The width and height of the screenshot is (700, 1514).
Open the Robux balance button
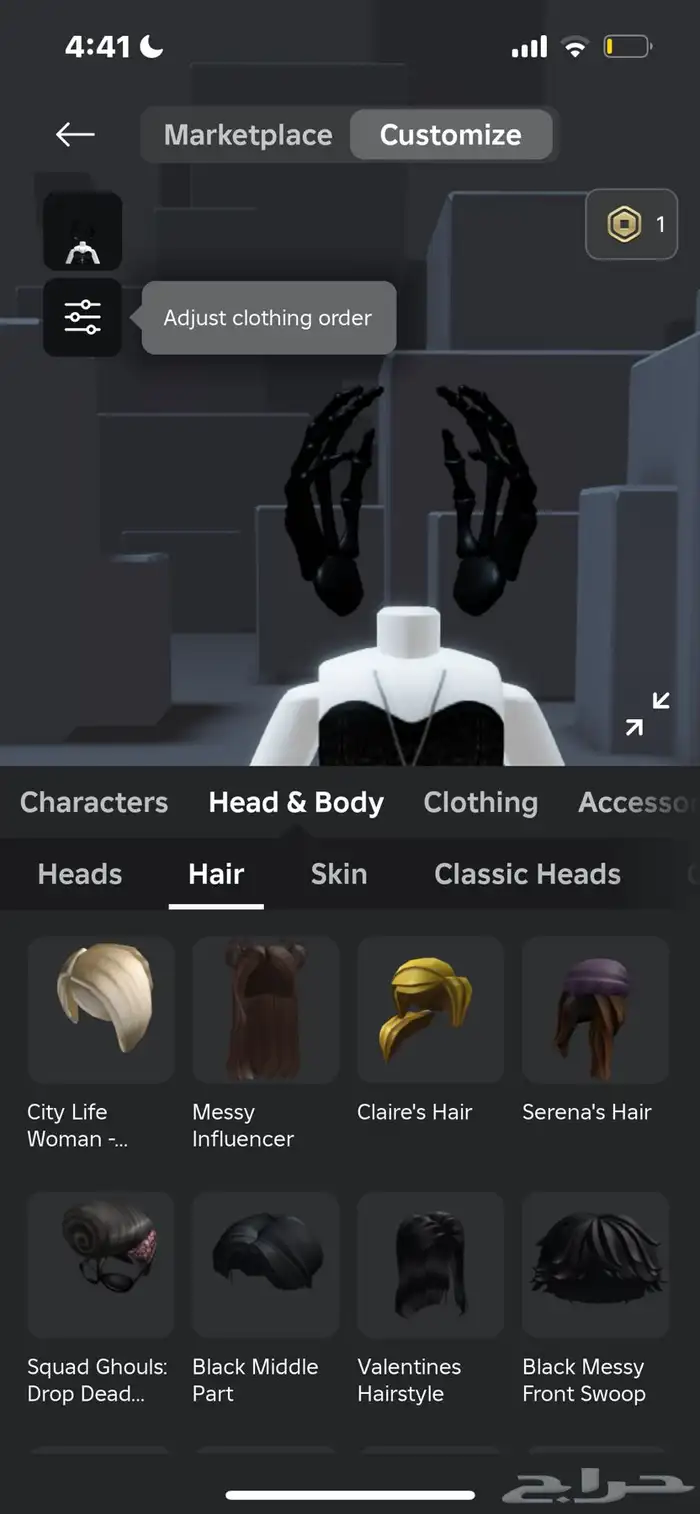(x=631, y=225)
